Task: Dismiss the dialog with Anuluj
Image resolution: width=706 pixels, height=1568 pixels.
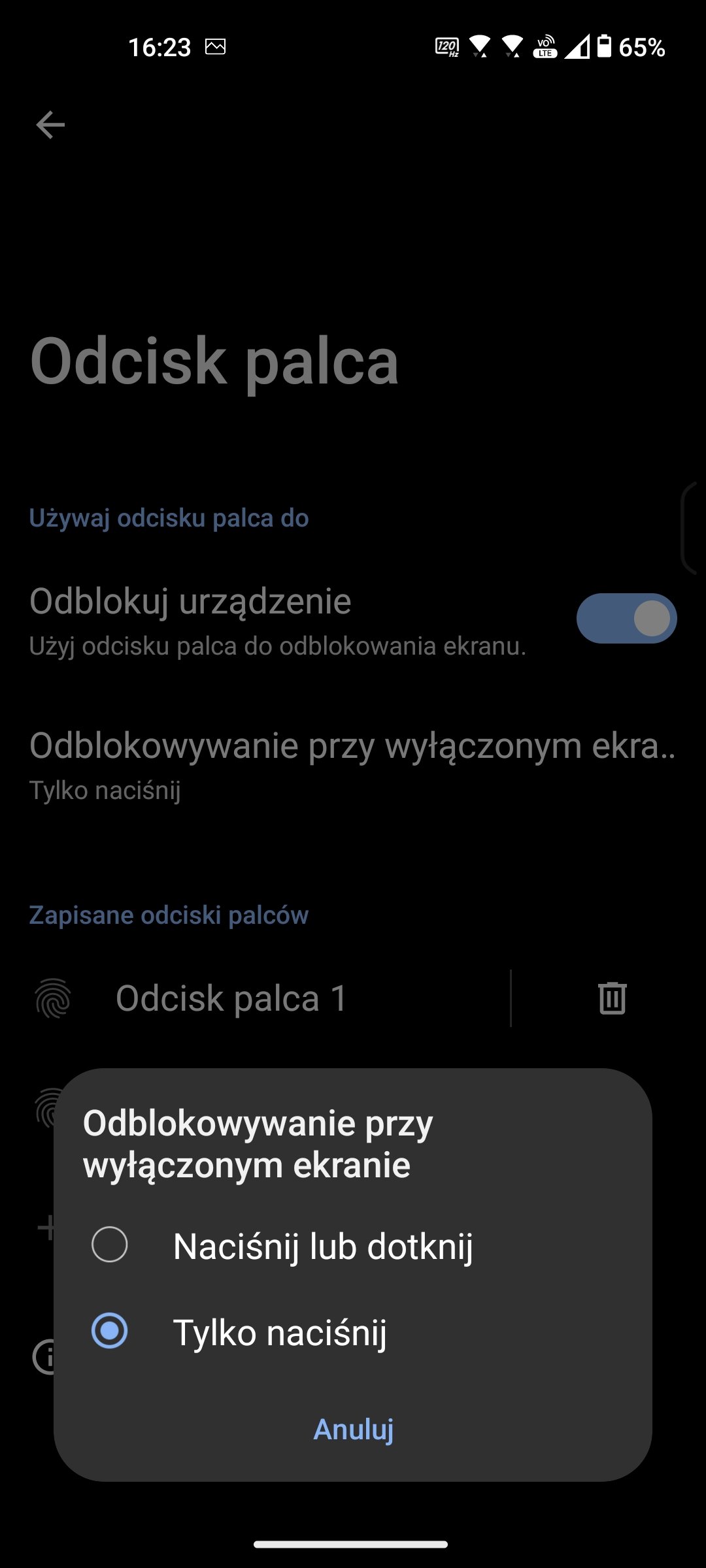Action: pyautogui.click(x=354, y=1429)
